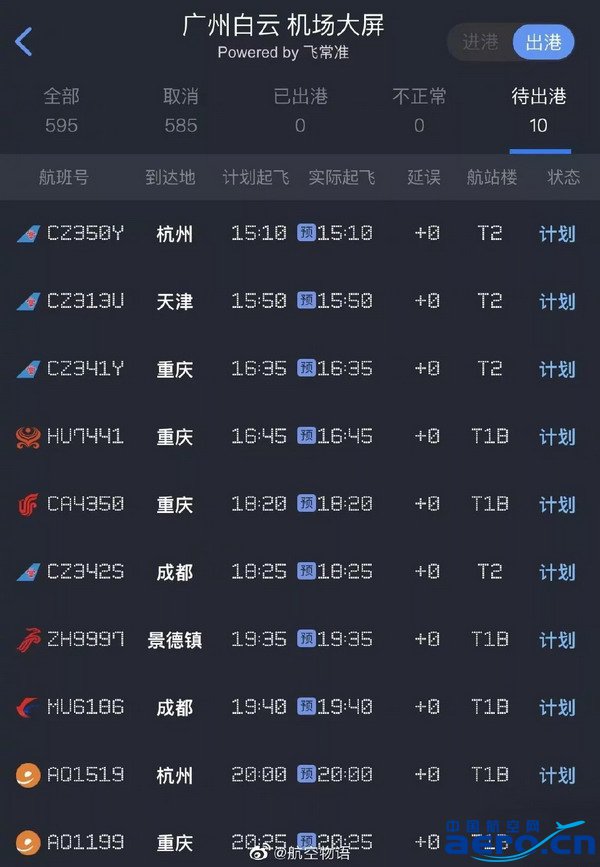View flight ZH9997 to 景德镇

pyautogui.click(x=300, y=639)
